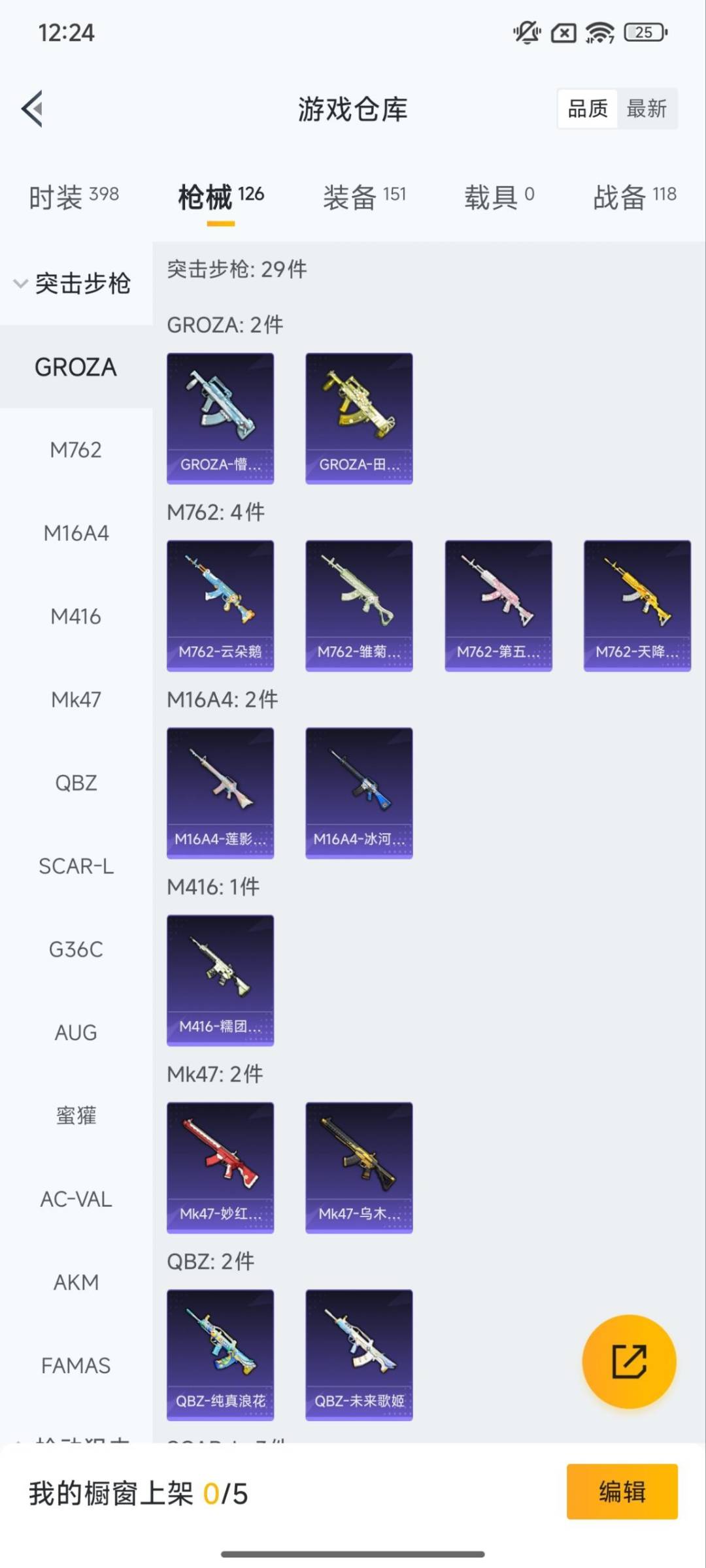
Task: Switch to the 载具 tab
Action: [499, 196]
